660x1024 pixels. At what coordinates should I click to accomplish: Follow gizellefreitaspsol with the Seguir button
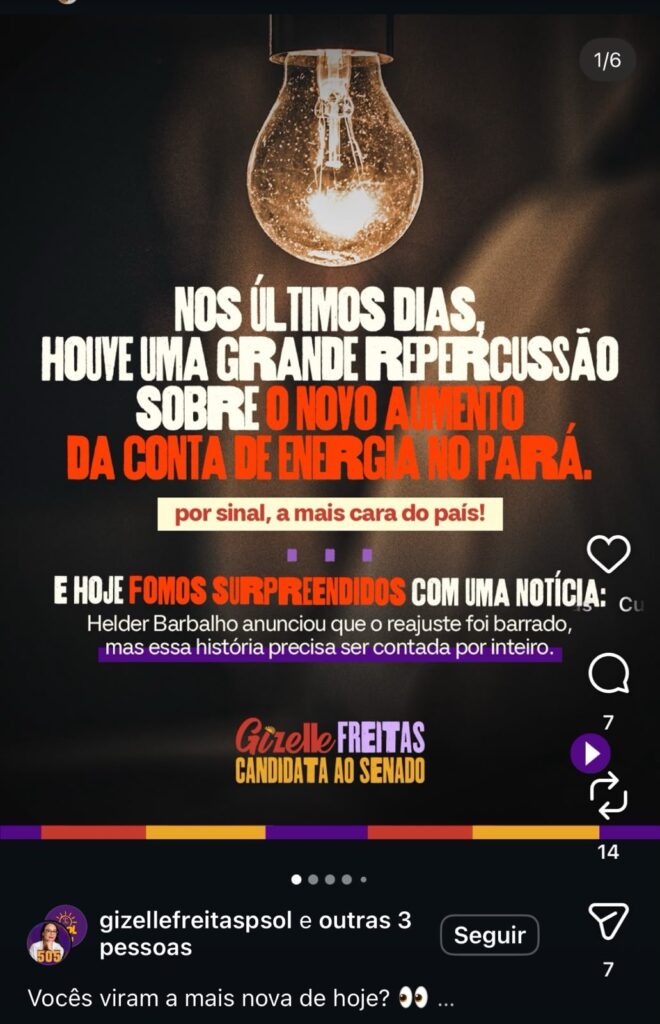pyautogui.click(x=490, y=935)
